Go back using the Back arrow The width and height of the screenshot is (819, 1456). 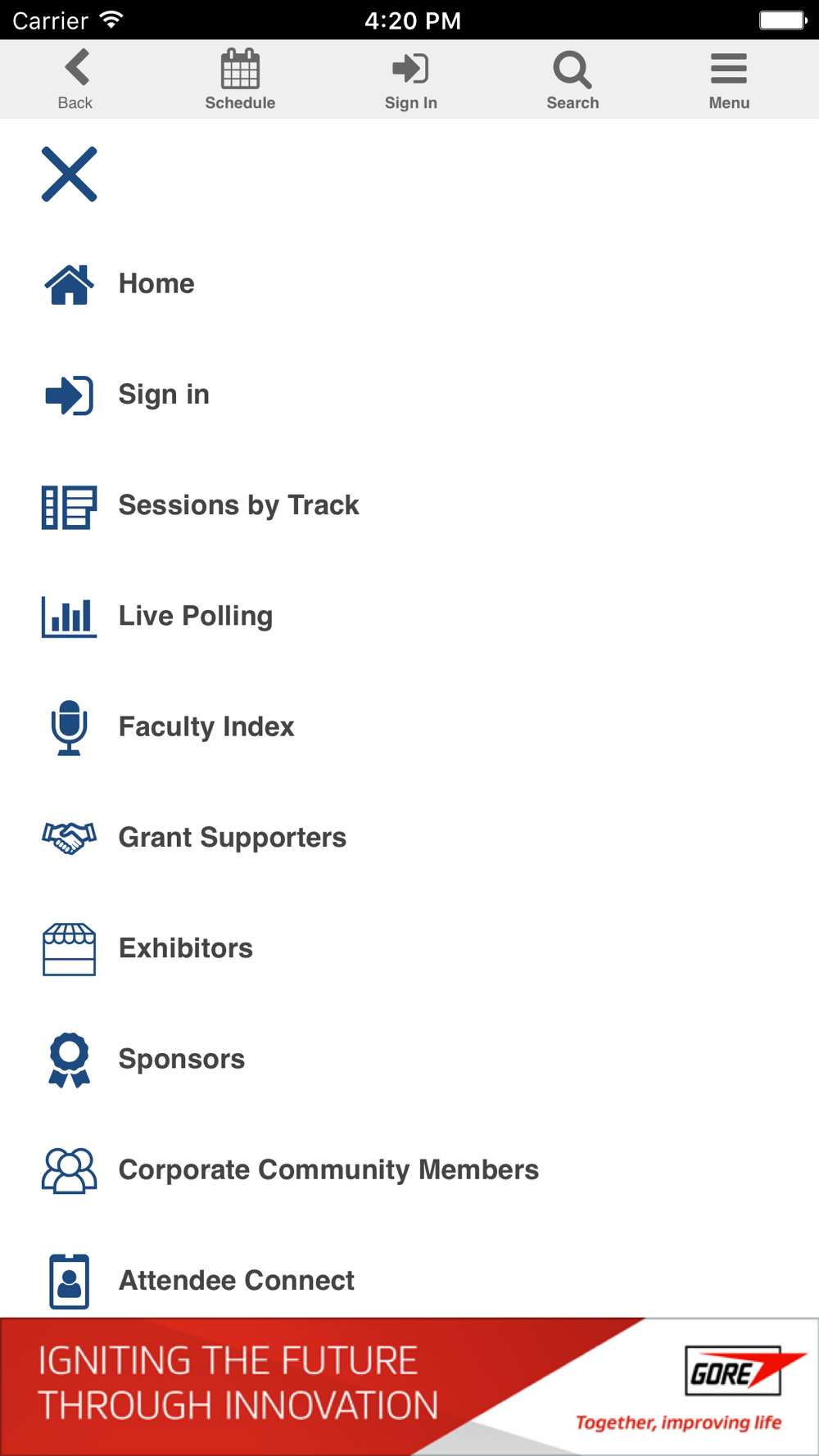coord(75,79)
